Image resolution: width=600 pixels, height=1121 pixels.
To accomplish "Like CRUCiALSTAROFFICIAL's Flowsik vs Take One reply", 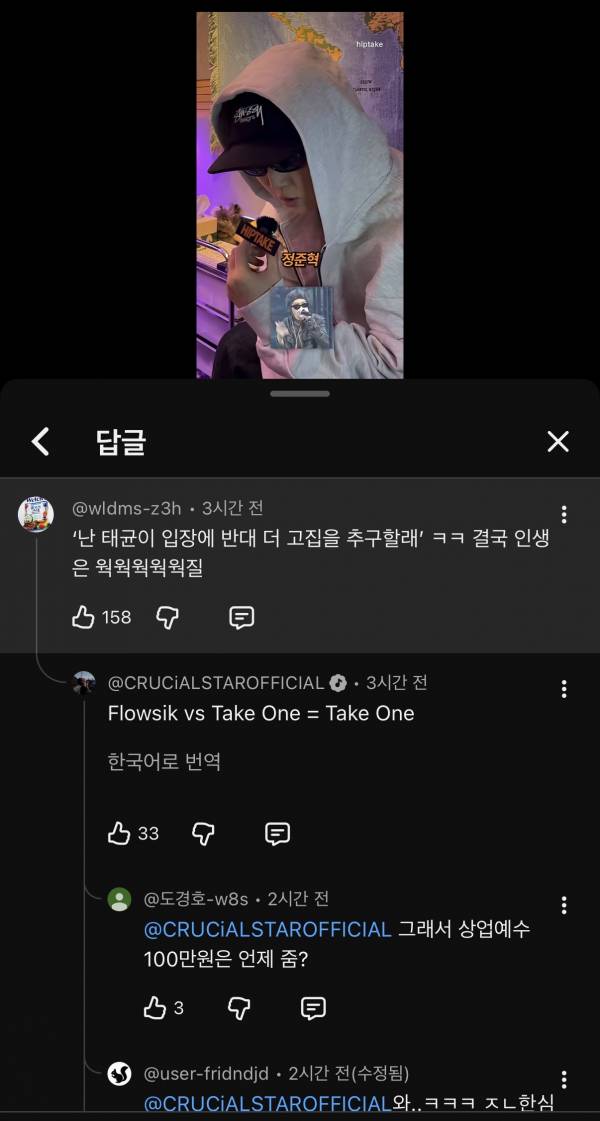I will click(119, 833).
